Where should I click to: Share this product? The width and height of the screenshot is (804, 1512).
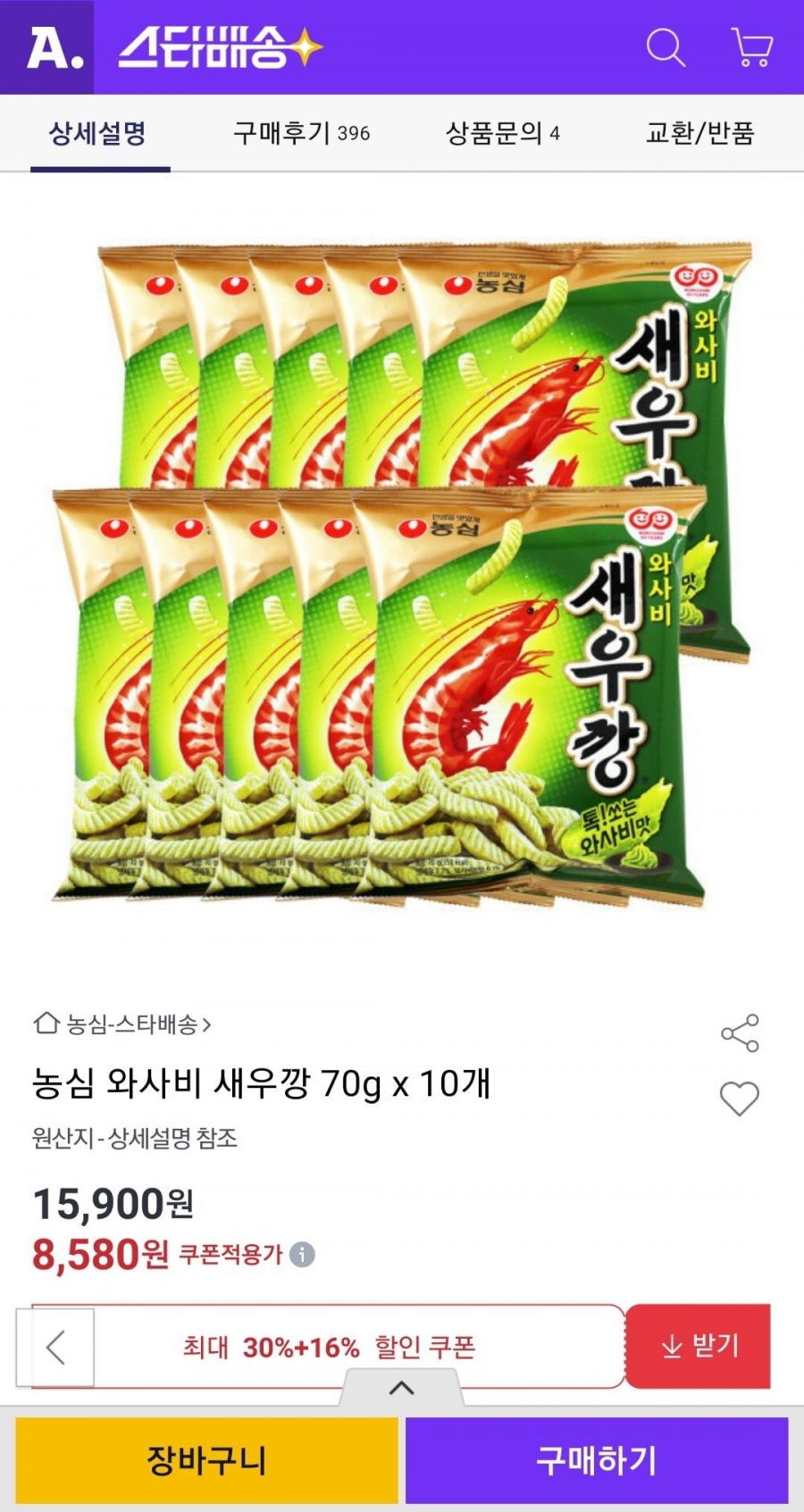pos(740,1033)
